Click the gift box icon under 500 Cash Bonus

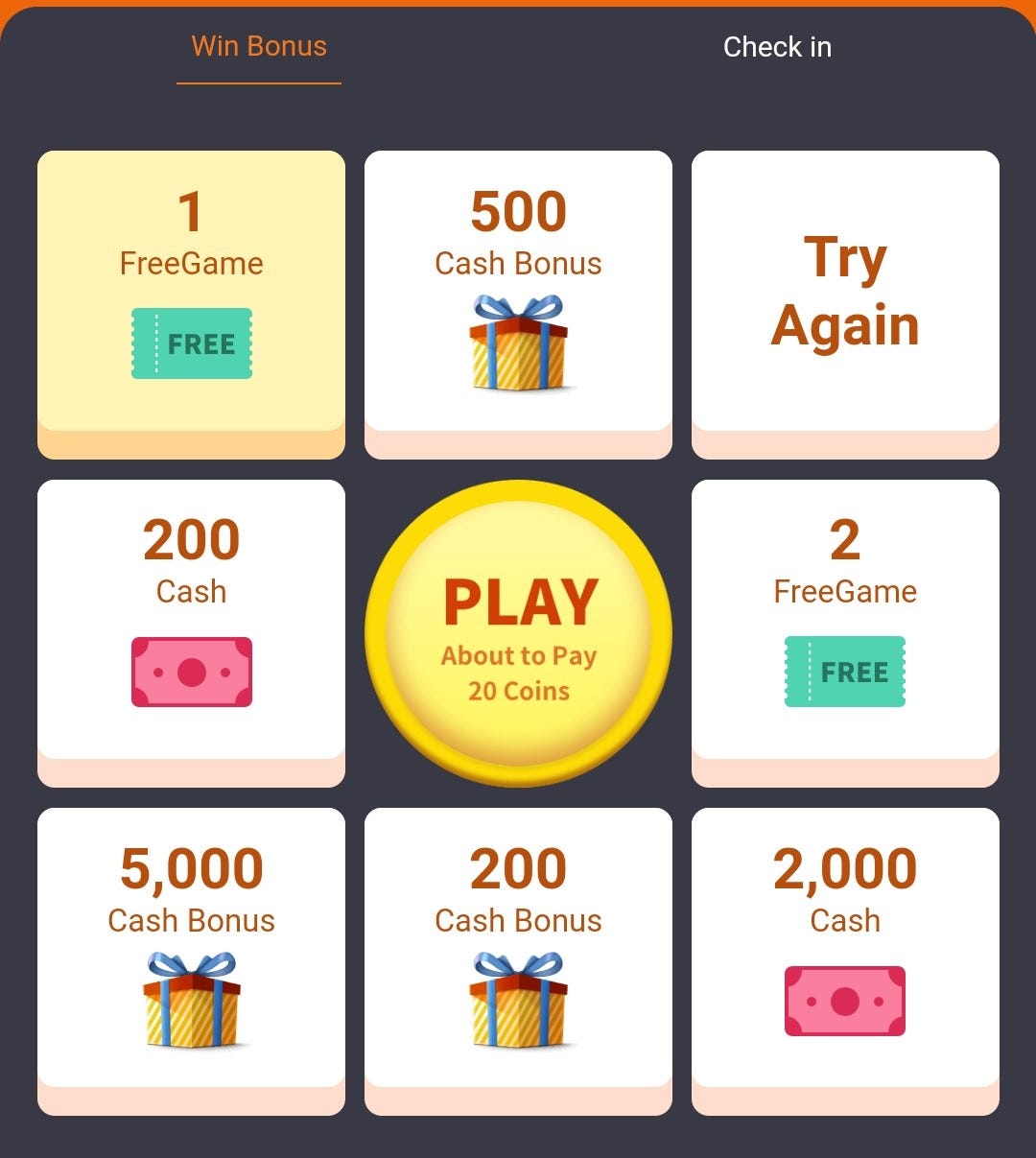coord(517,342)
